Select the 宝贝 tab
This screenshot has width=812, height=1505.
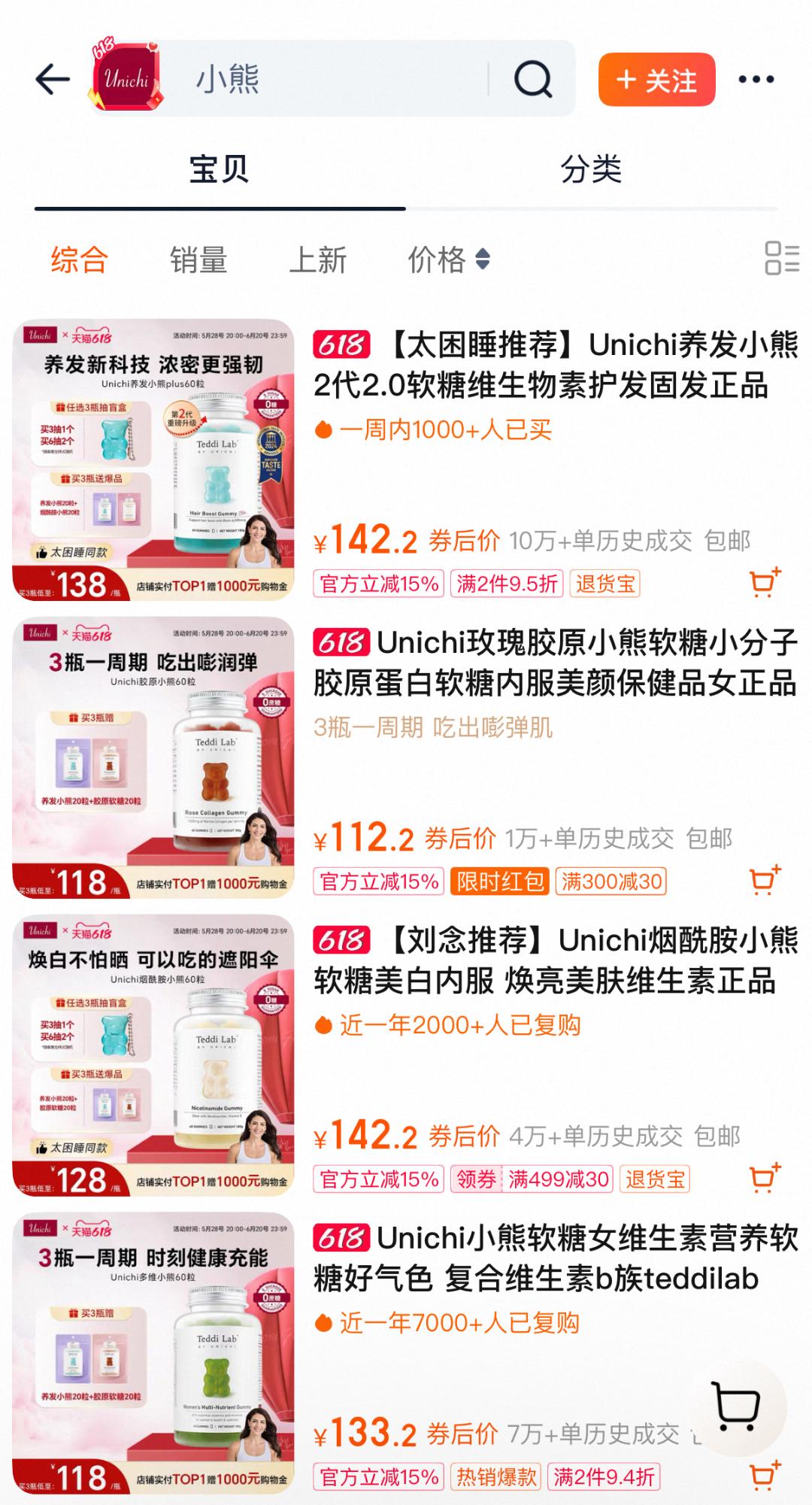click(219, 169)
